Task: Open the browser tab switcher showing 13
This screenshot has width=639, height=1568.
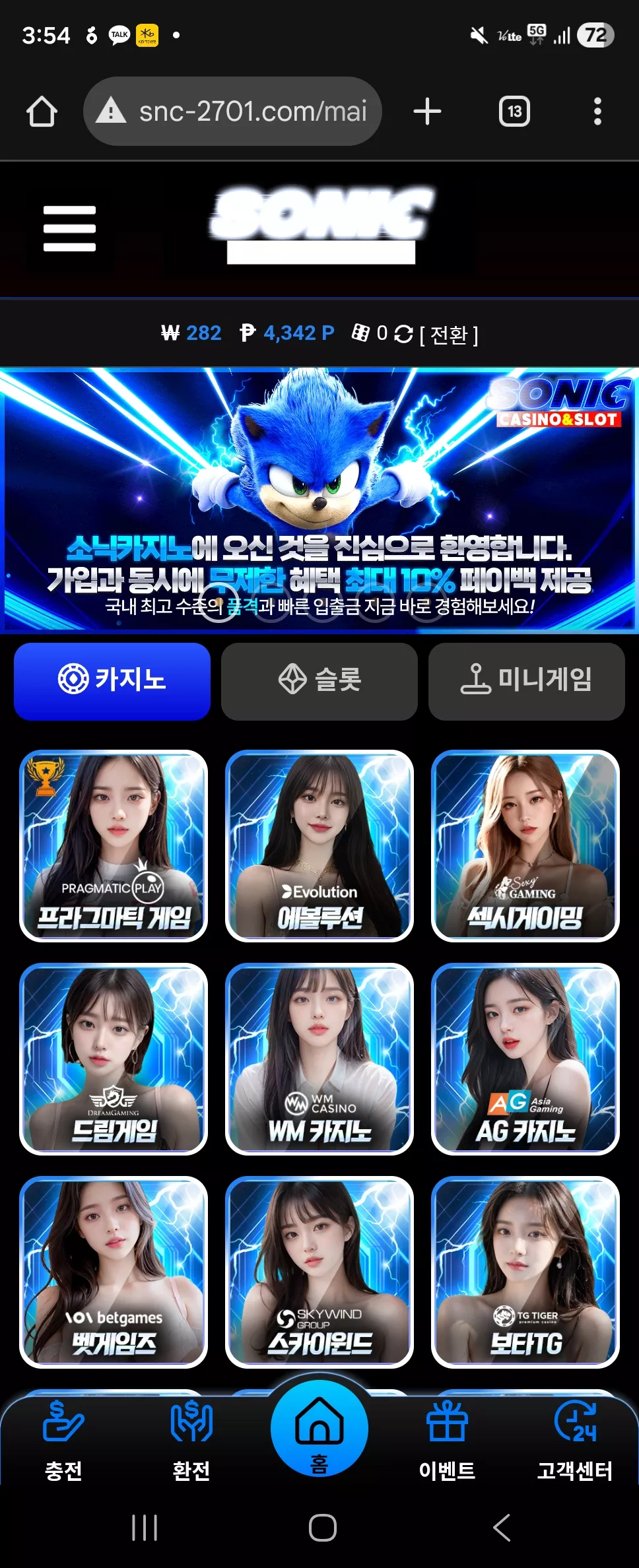Action: pos(514,112)
